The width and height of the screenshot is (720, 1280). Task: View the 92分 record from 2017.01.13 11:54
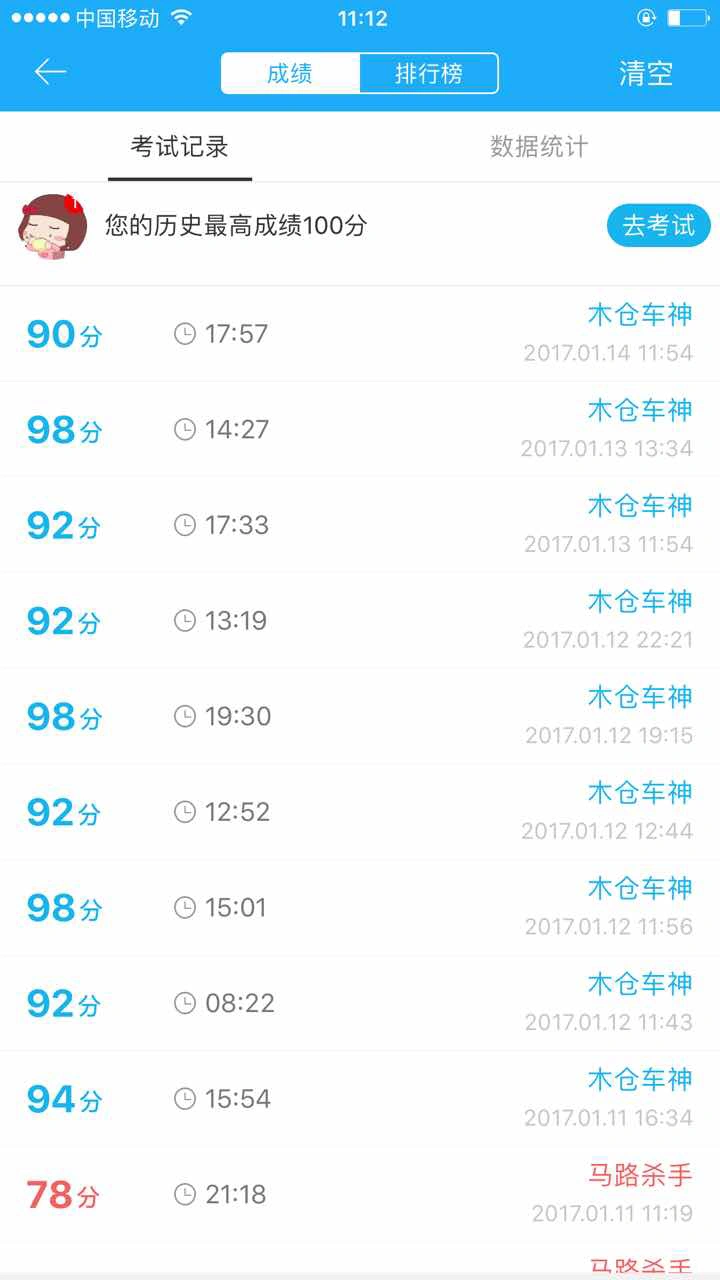[360, 525]
